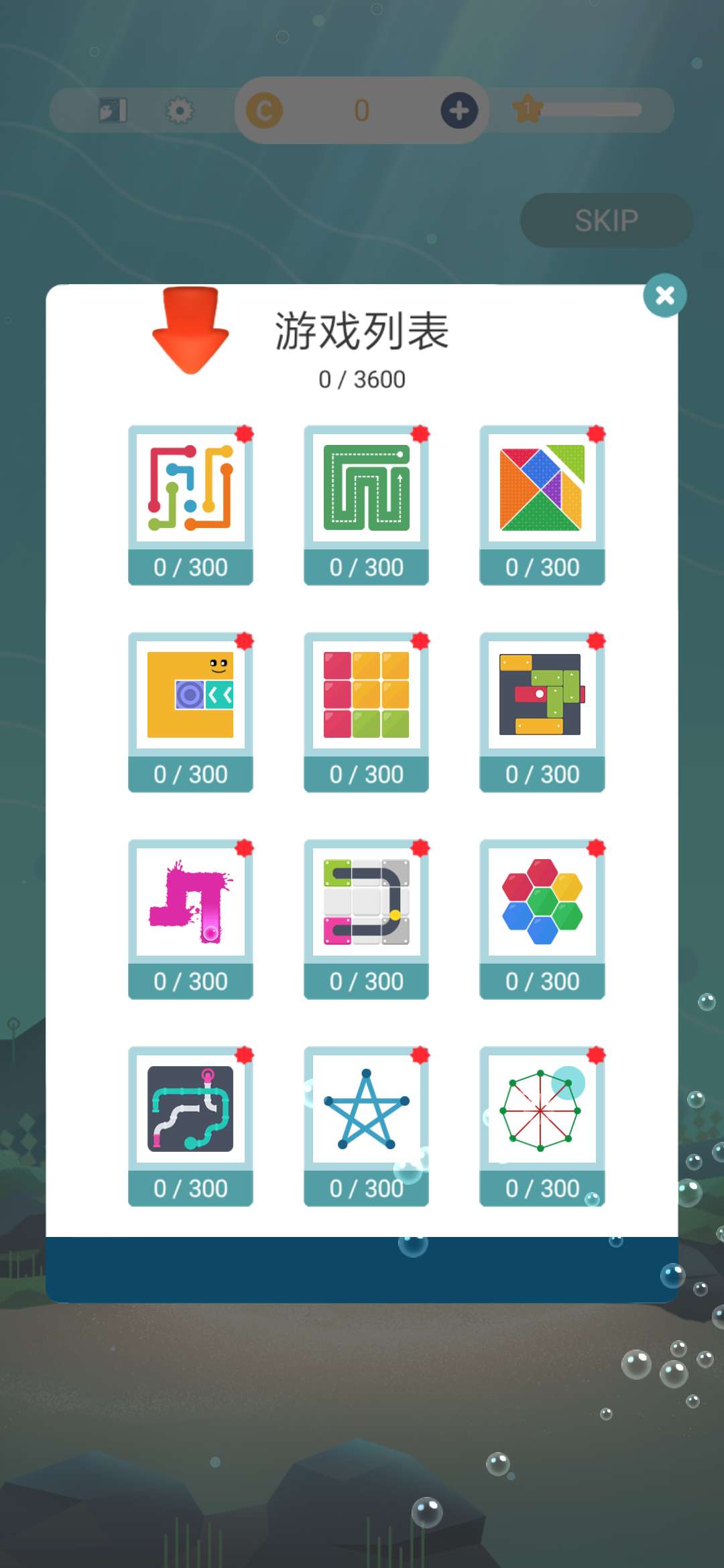The height and width of the screenshot is (1568, 724).
Task: Open the pink paint roller game
Action: [190, 919]
